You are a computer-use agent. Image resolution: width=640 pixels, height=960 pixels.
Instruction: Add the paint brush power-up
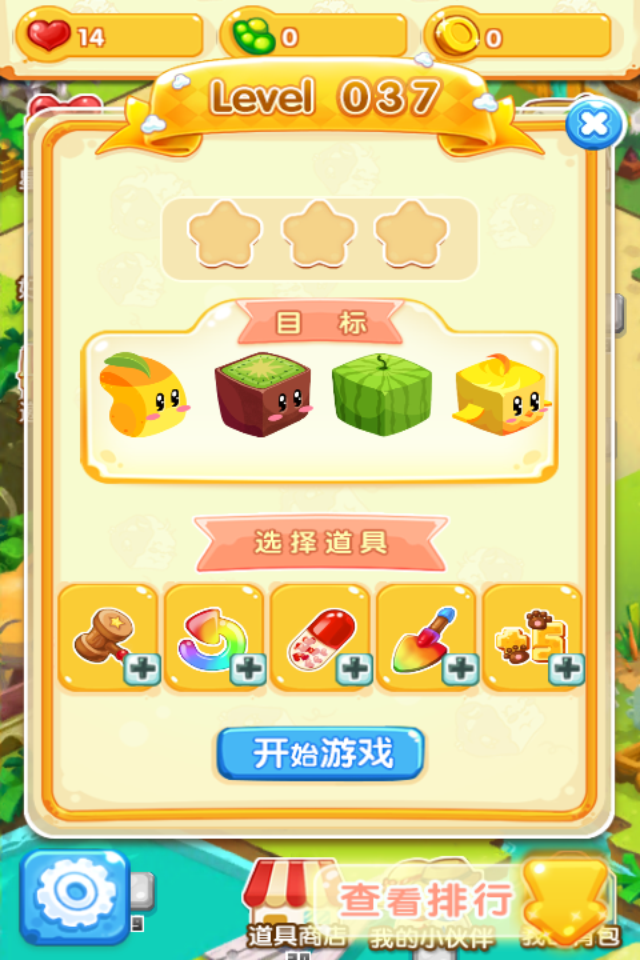tap(426, 638)
